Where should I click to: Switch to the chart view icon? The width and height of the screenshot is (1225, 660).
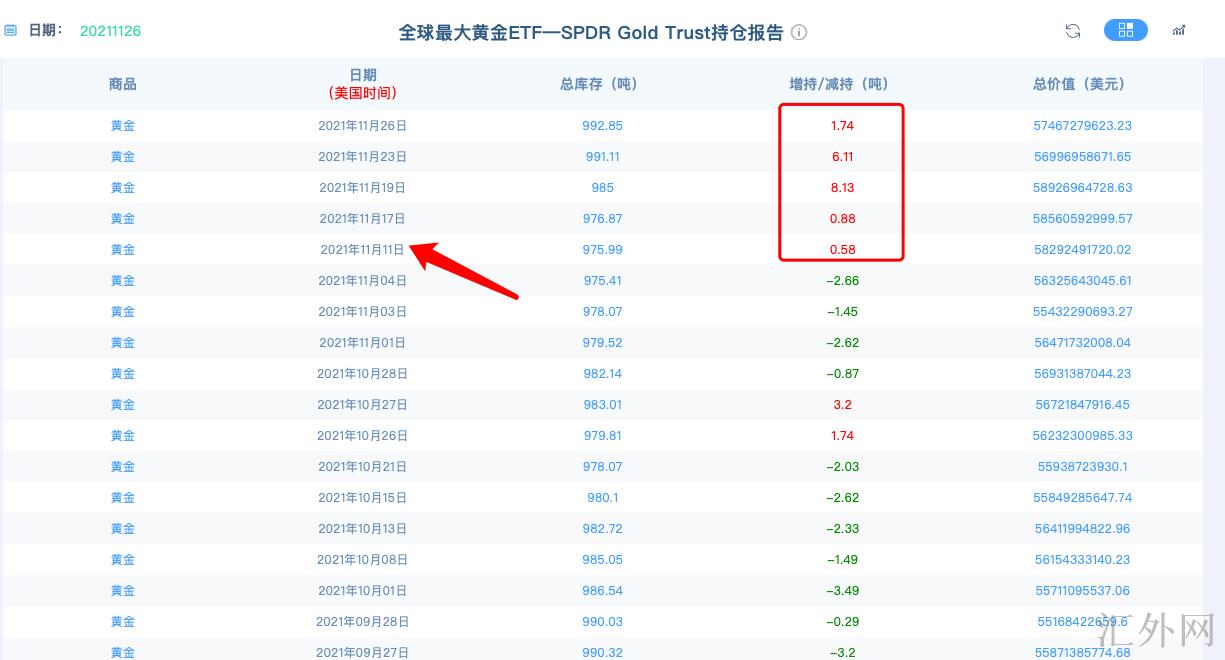pyautogui.click(x=1179, y=31)
